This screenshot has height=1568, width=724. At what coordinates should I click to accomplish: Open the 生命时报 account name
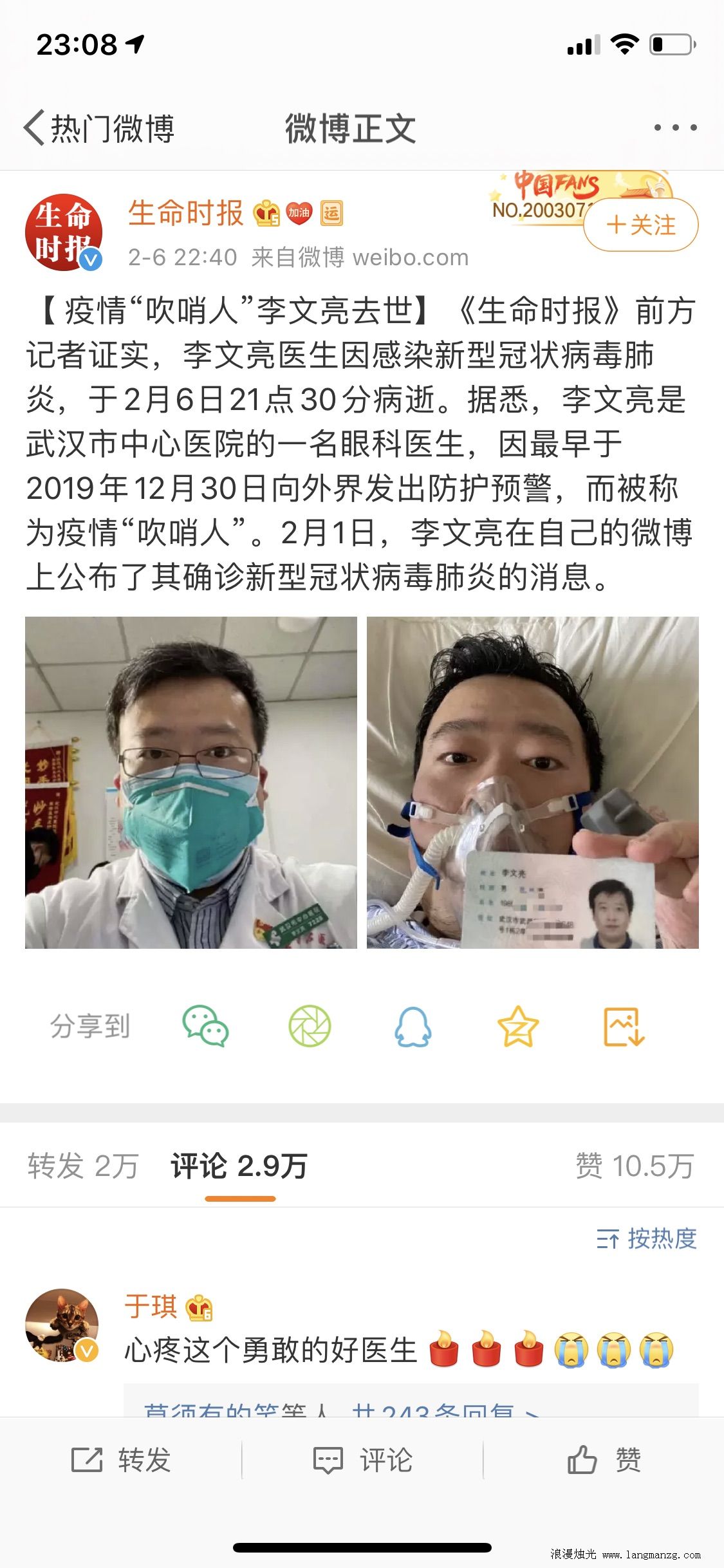[x=185, y=213]
